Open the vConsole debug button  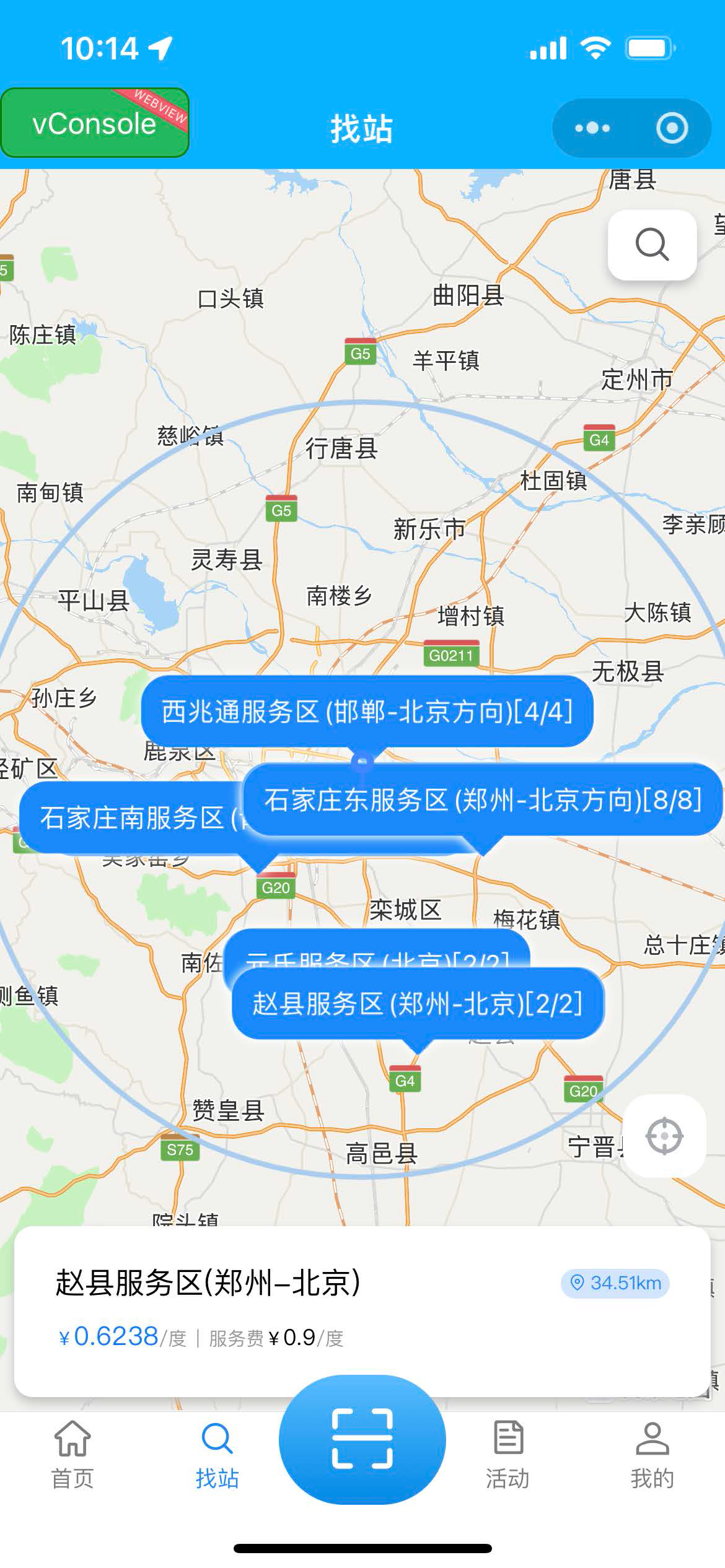[95, 123]
